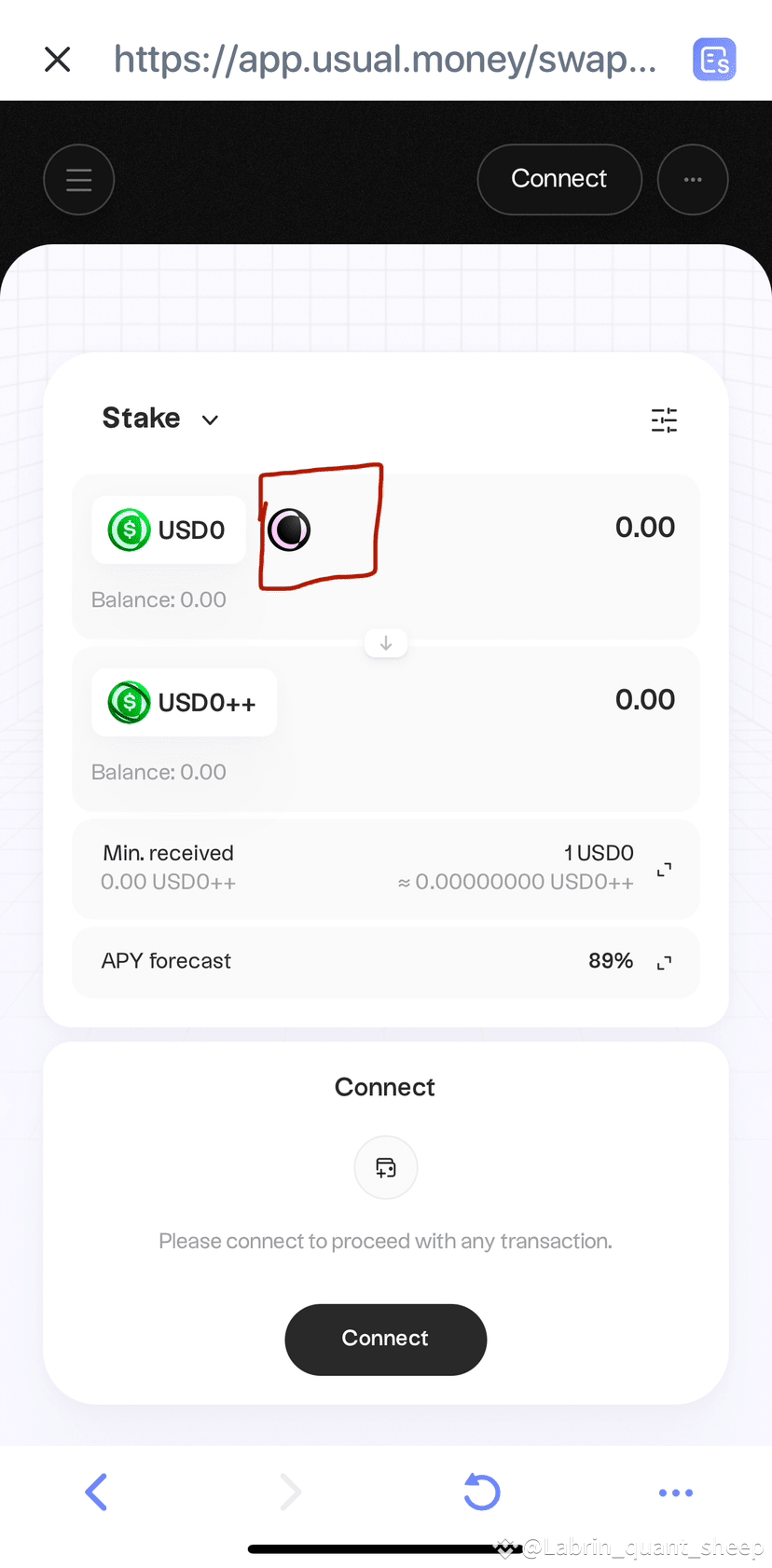
Task: Tap Connect in the top bar
Action: tap(559, 179)
